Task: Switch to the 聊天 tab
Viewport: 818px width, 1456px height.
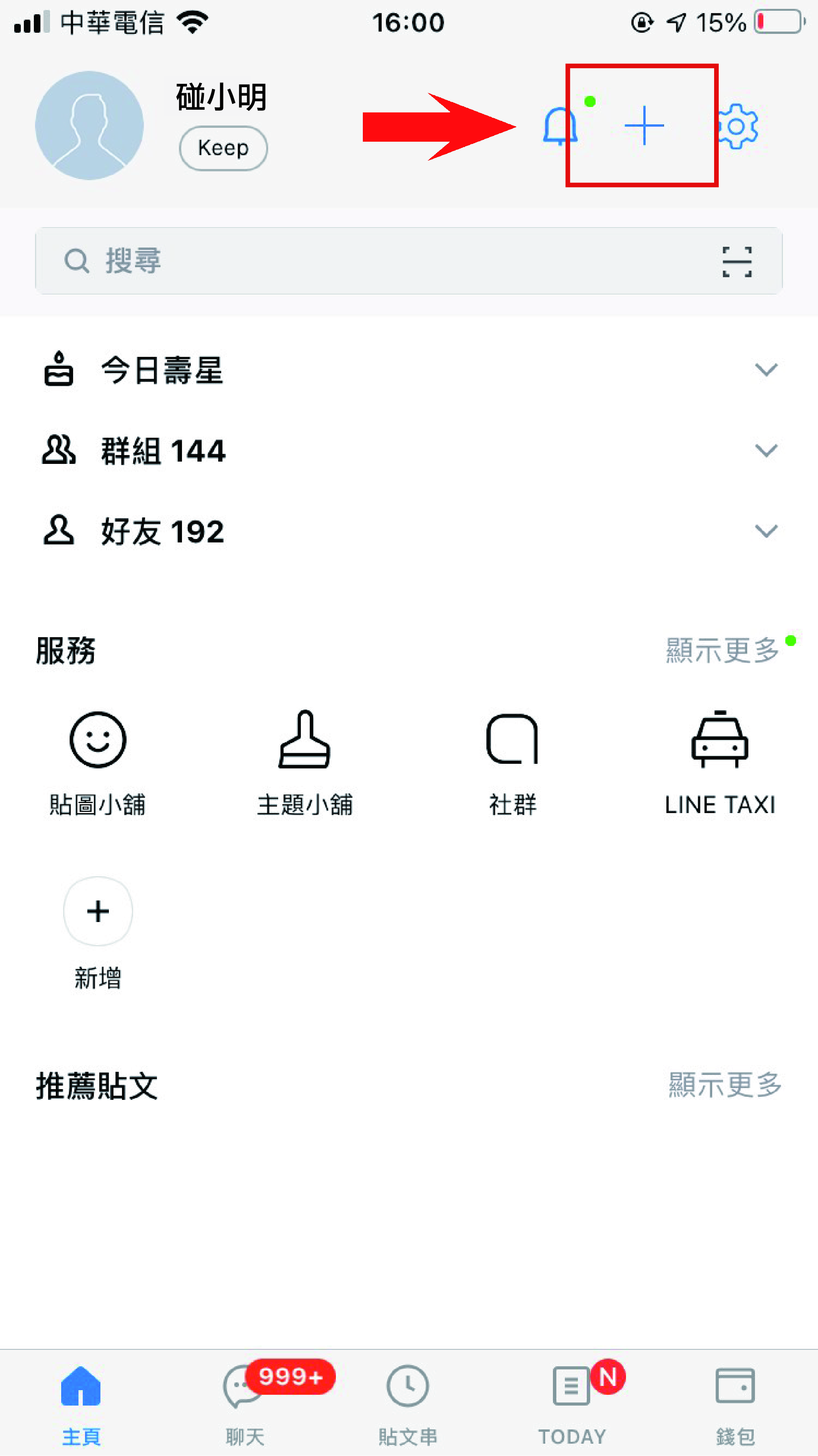Action: pyautogui.click(x=245, y=1402)
